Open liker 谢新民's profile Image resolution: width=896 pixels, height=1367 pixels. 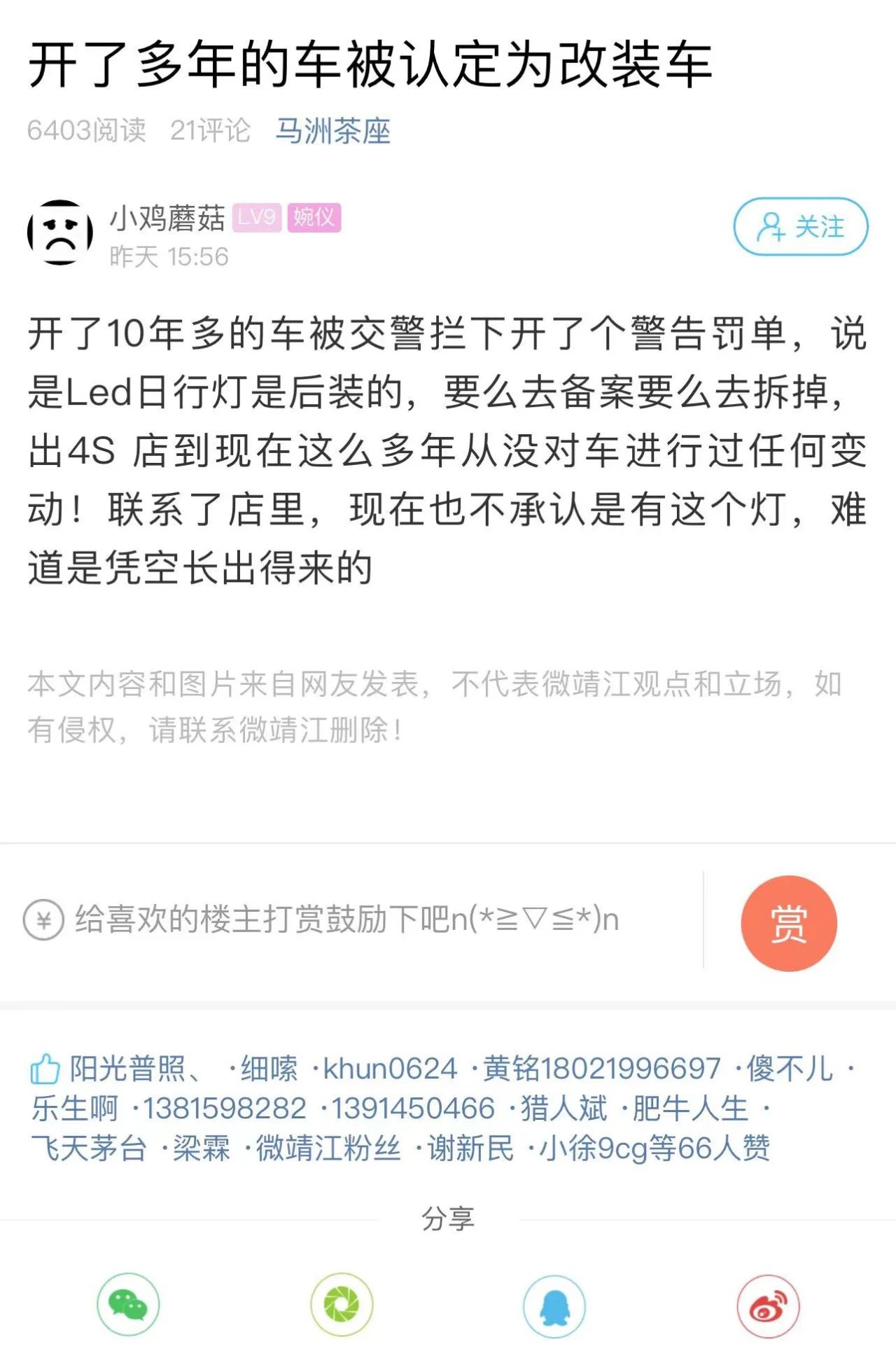470,1149
